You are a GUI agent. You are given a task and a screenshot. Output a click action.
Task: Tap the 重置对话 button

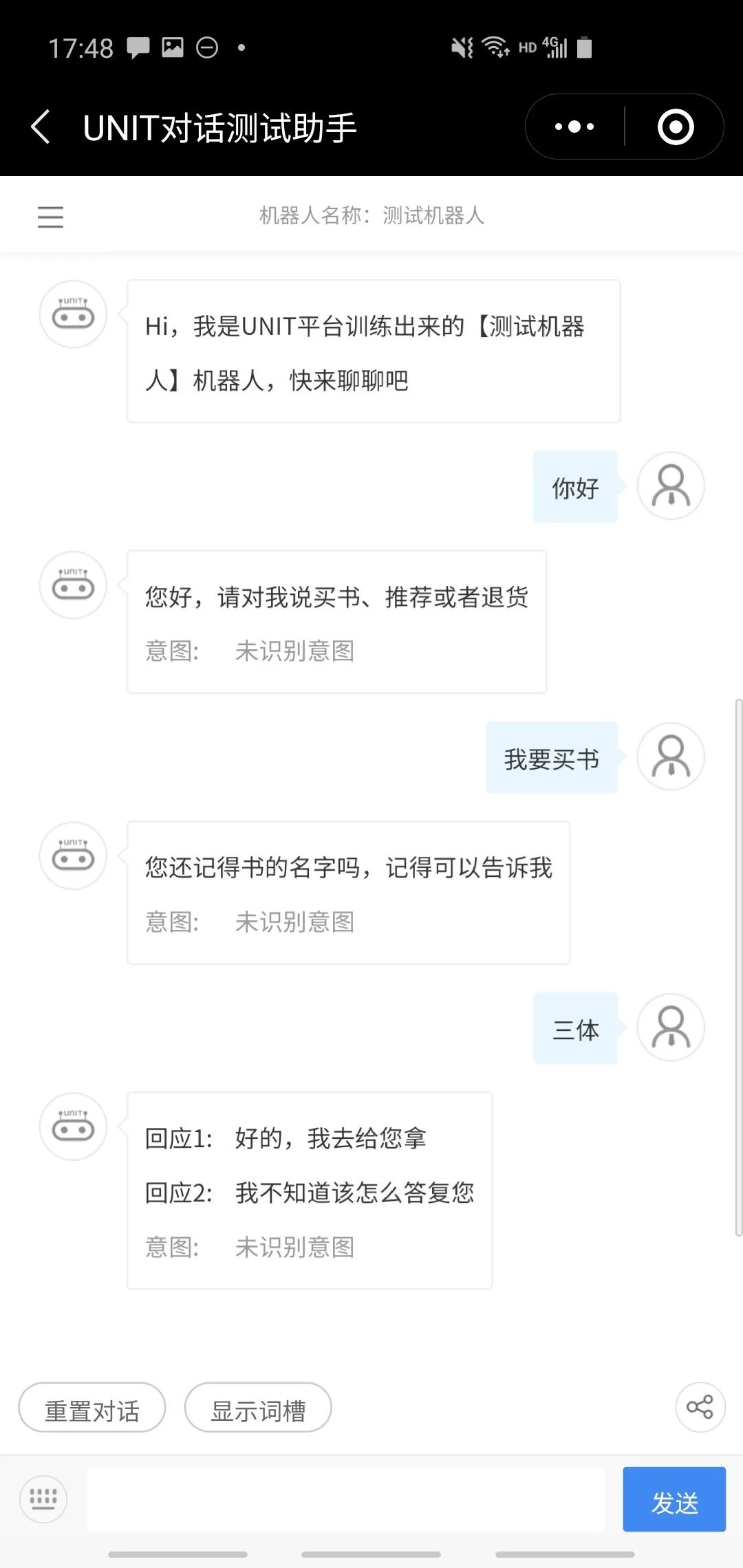(x=92, y=1407)
